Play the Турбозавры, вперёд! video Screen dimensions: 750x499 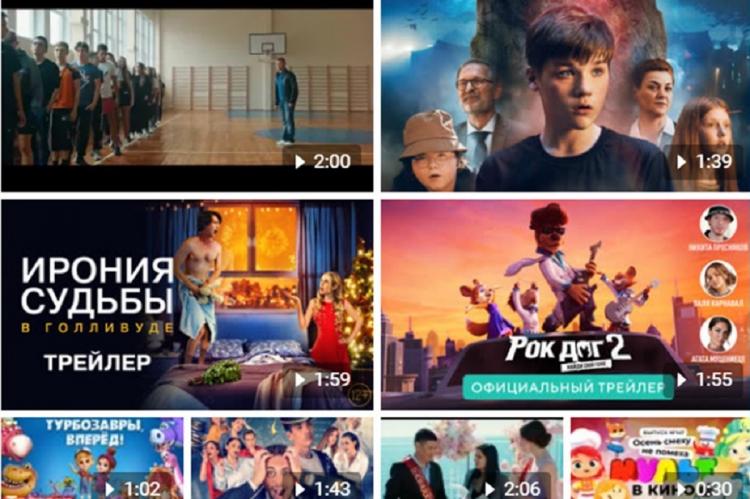[x=92, y=458]
